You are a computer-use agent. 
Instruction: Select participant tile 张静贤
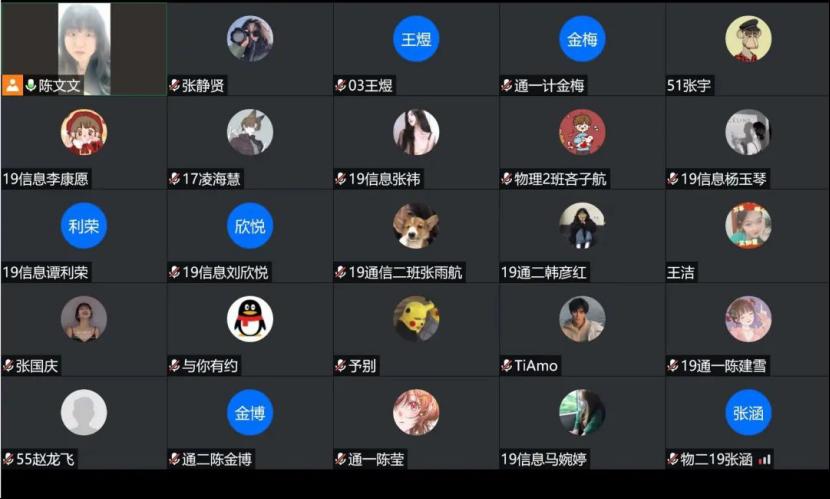249,48
